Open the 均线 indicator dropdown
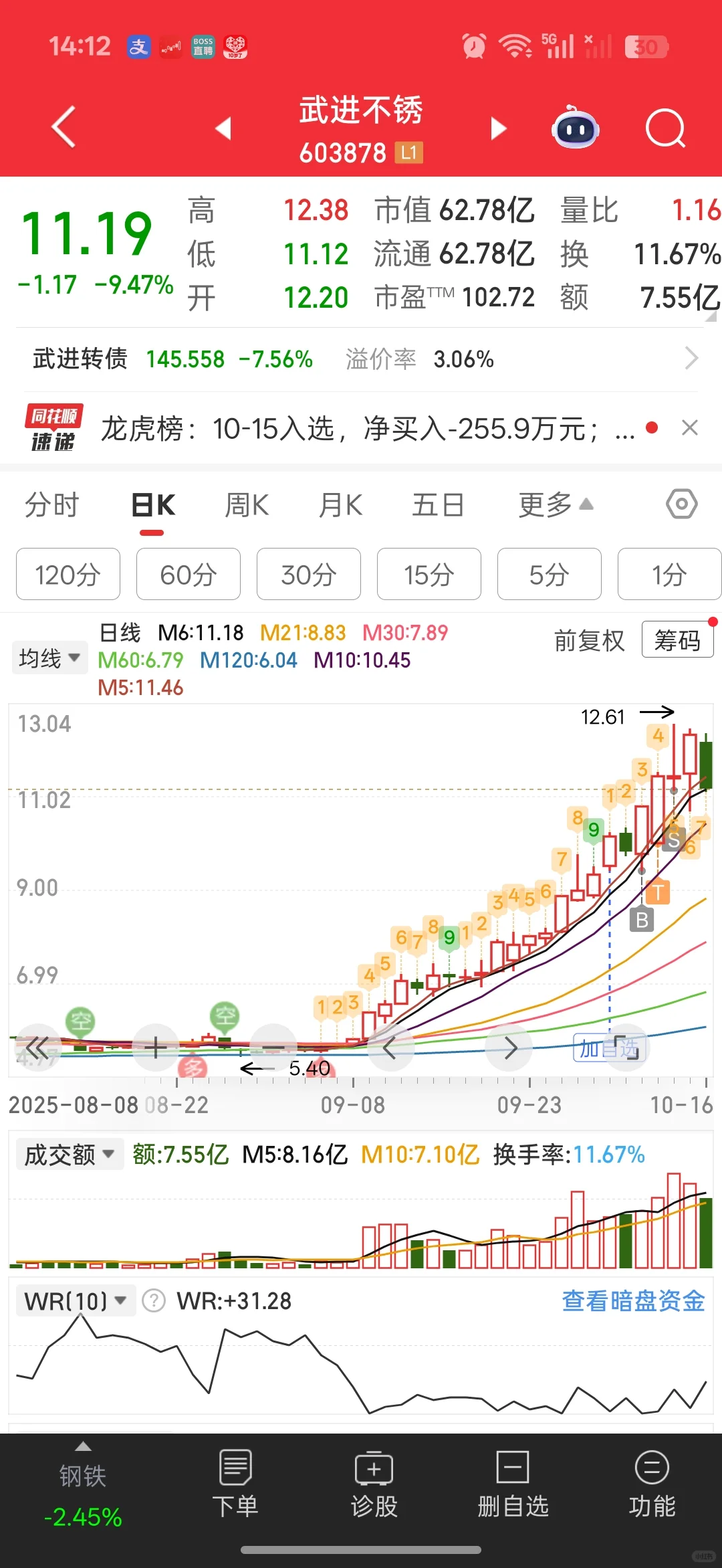This screenshot has height=1568, width=722. (x=49, y=658)
